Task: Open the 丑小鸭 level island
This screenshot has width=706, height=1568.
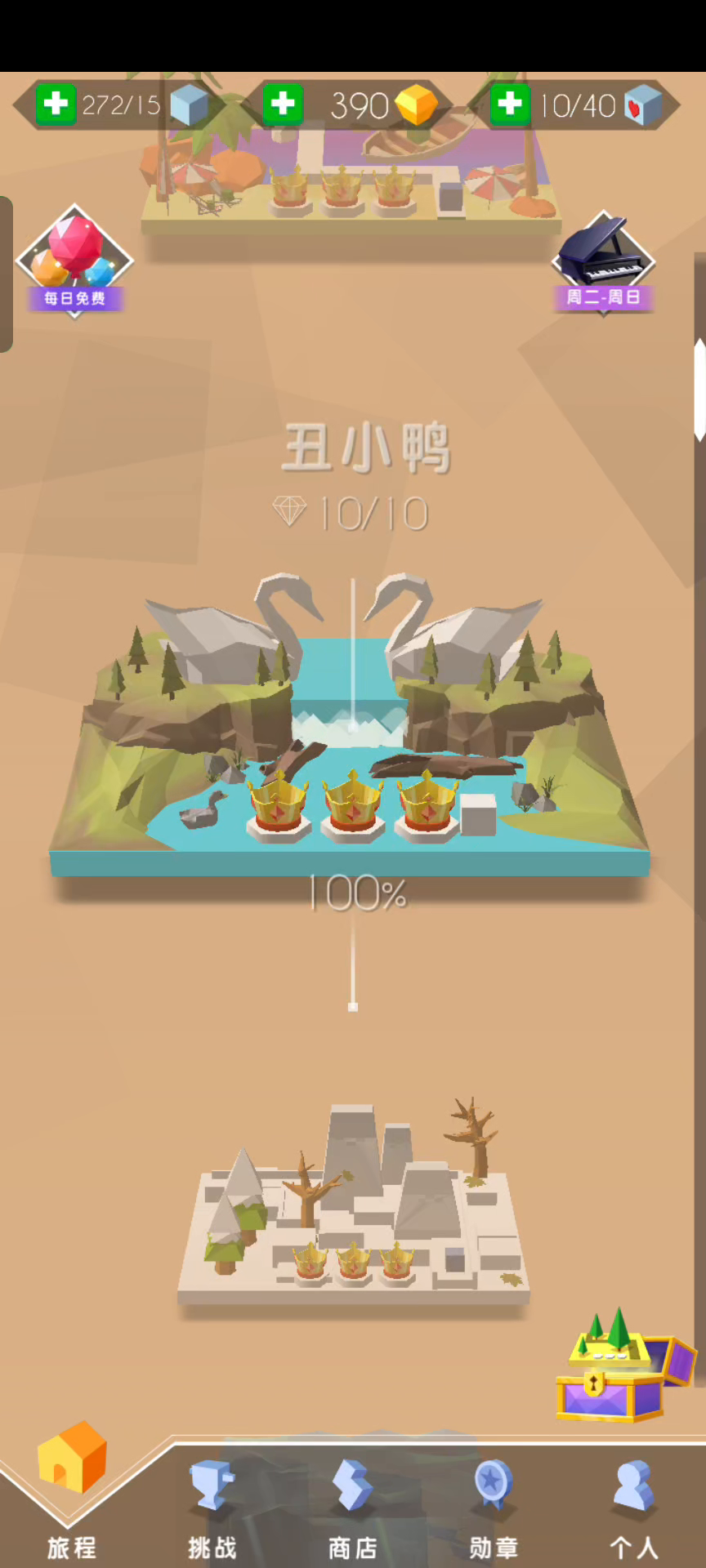Action: 350,725
